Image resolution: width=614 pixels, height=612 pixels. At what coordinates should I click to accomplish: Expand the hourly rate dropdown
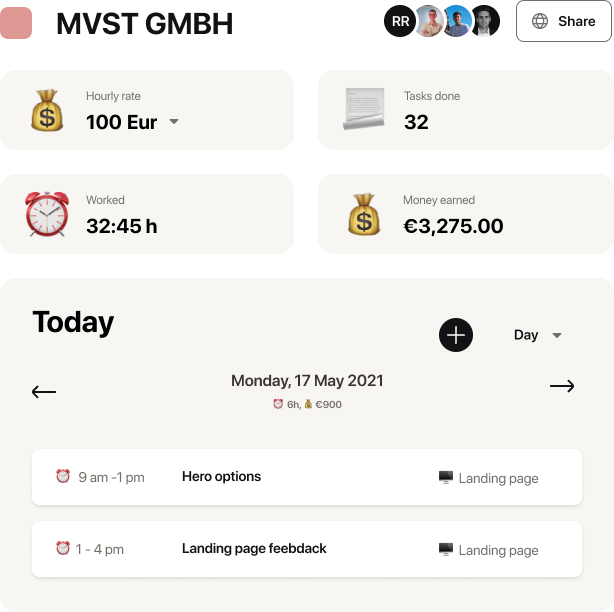point(173,122)
